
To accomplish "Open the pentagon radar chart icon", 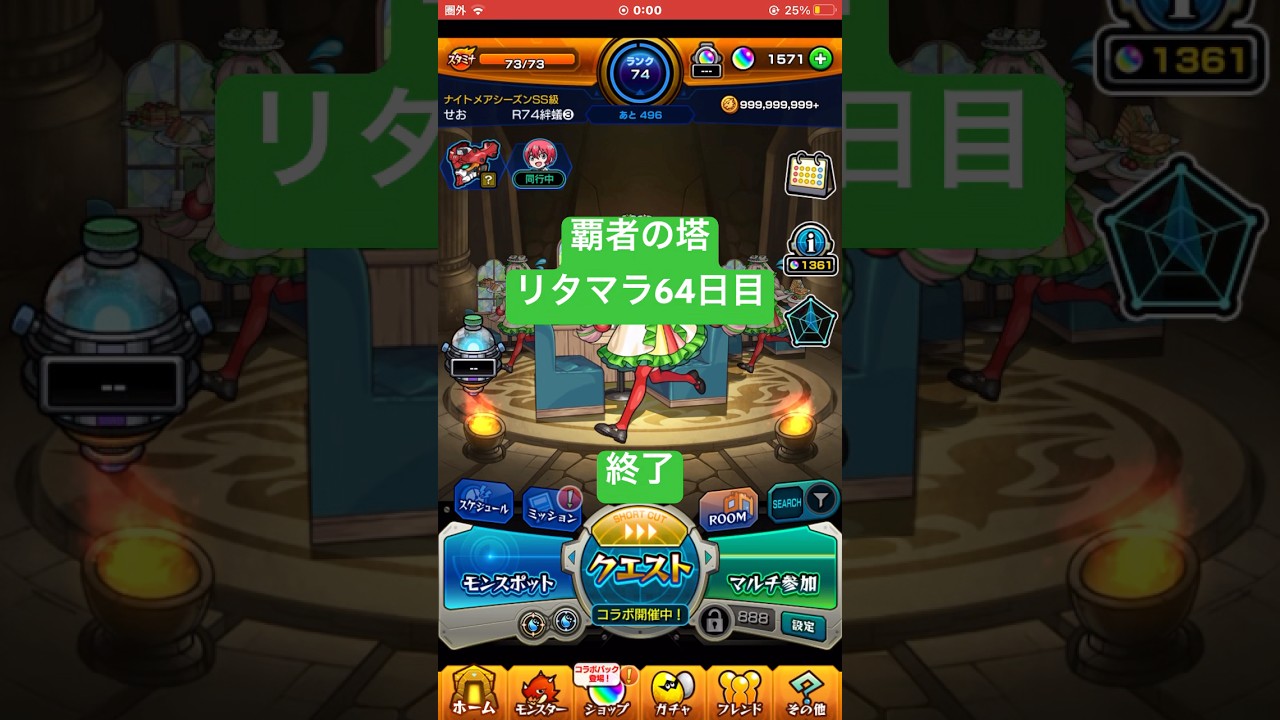I will (x=809, y=322).
